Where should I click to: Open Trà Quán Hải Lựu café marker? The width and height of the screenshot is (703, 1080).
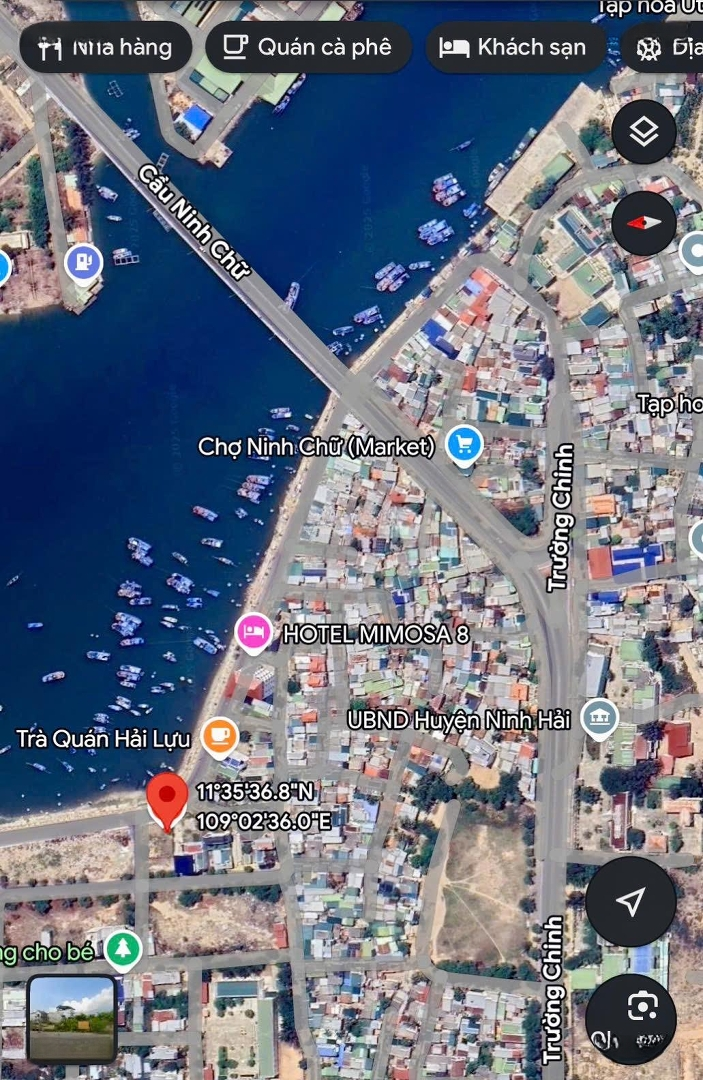click(x=219, y=738)
